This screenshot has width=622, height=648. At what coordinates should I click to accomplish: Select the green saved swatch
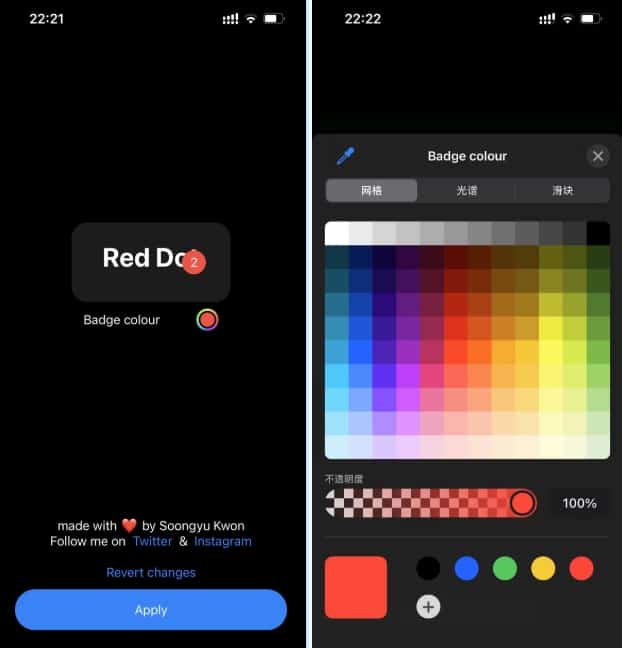coord(504,569)
